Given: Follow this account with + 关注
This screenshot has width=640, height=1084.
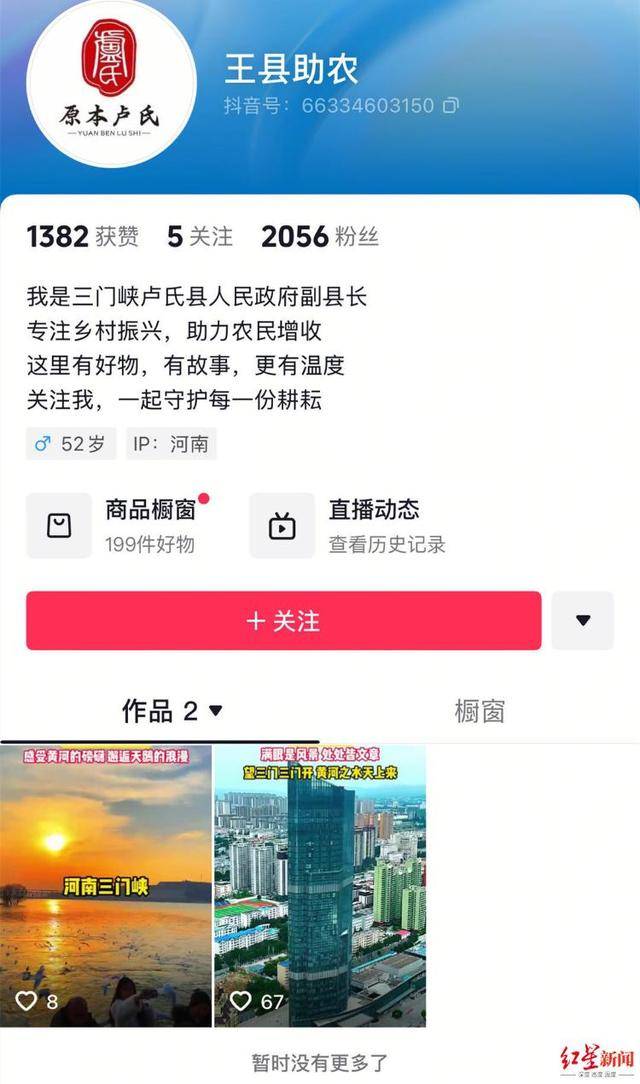Looking at the screenshot, I should tap(283, 621).
